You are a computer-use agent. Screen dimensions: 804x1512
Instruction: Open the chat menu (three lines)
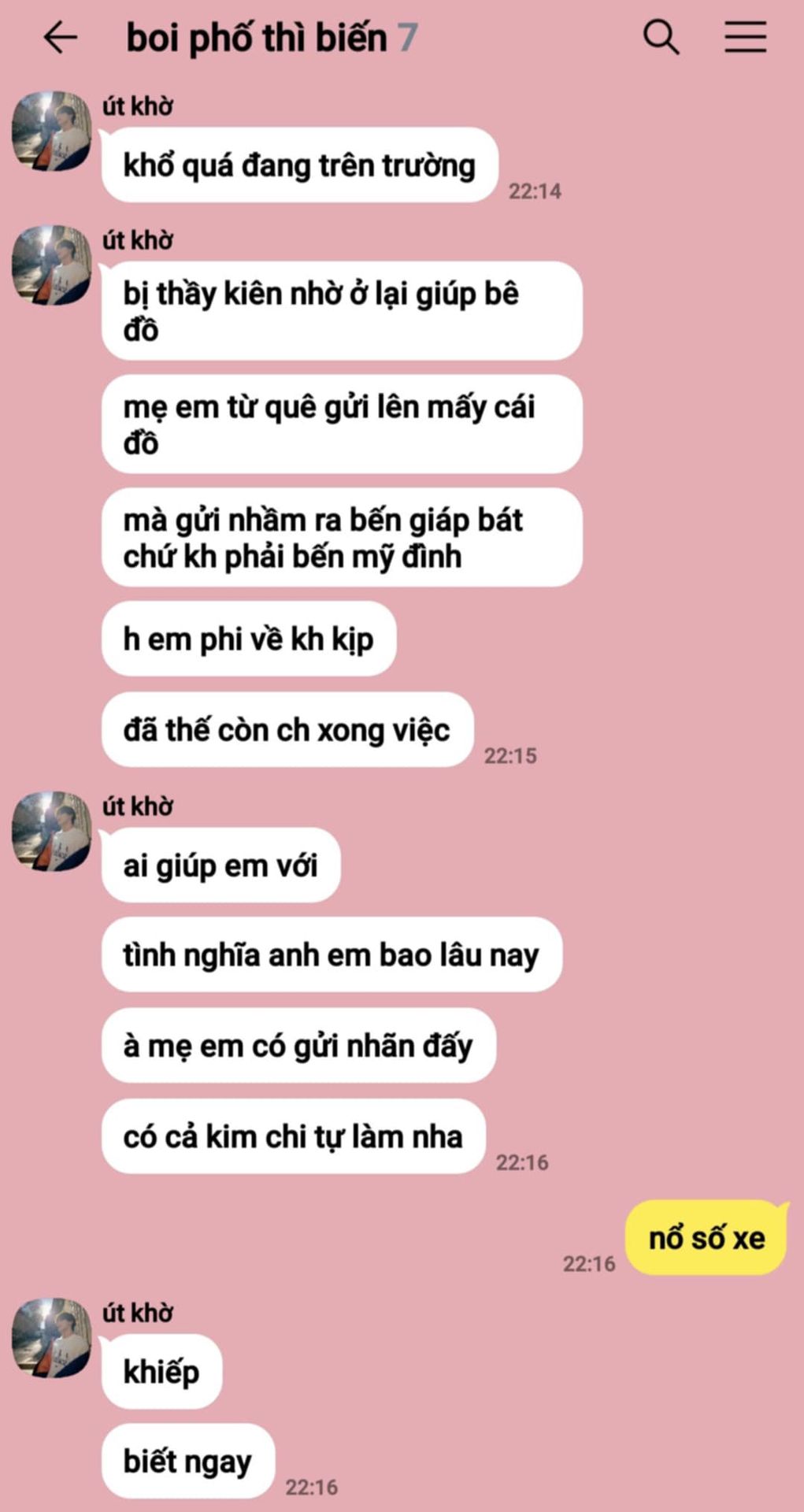tap(745, 37)
